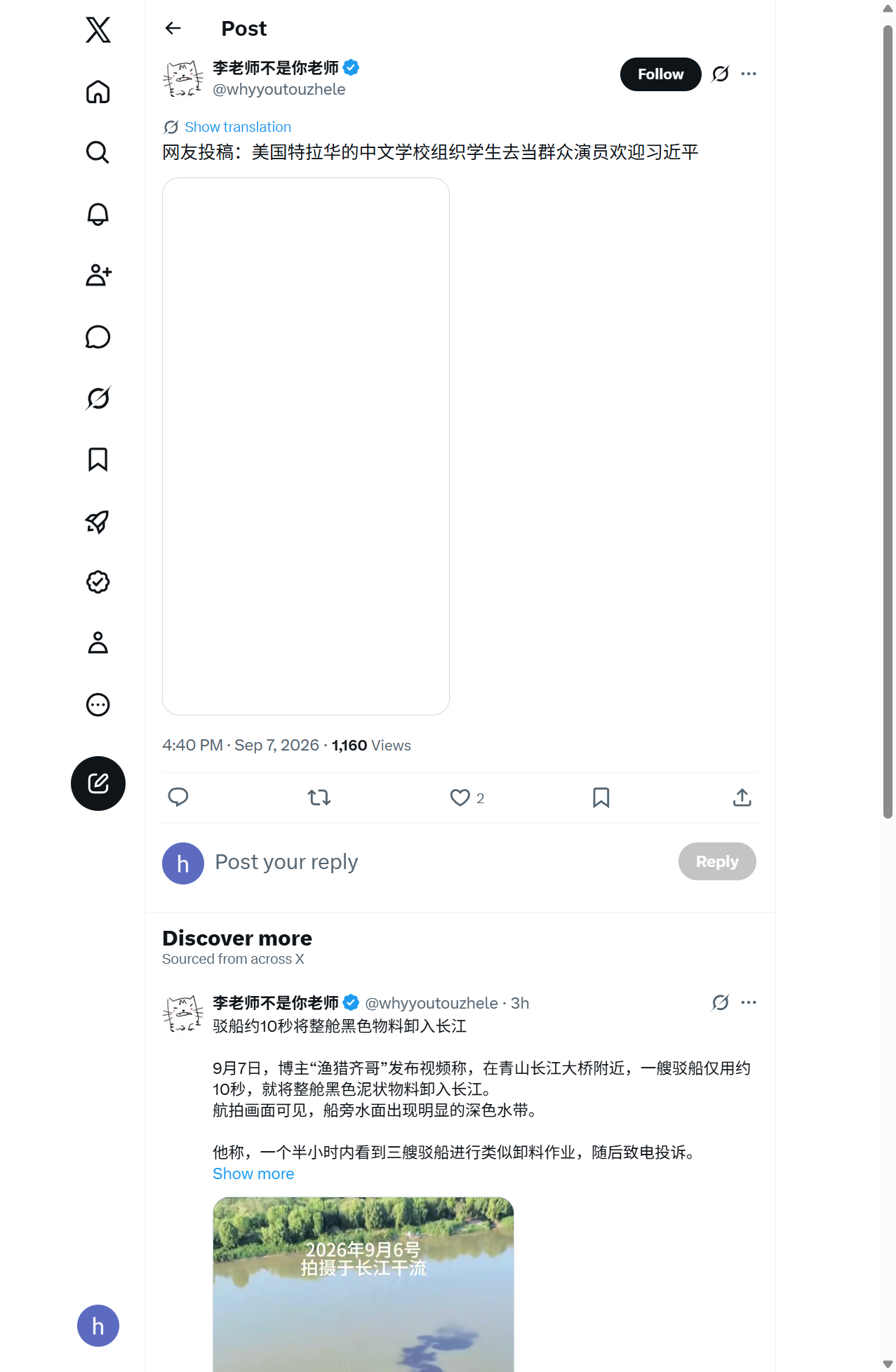Screen dimensions: 896x1372
Task: Bookmark this post
Action: [x=601, y=798]
